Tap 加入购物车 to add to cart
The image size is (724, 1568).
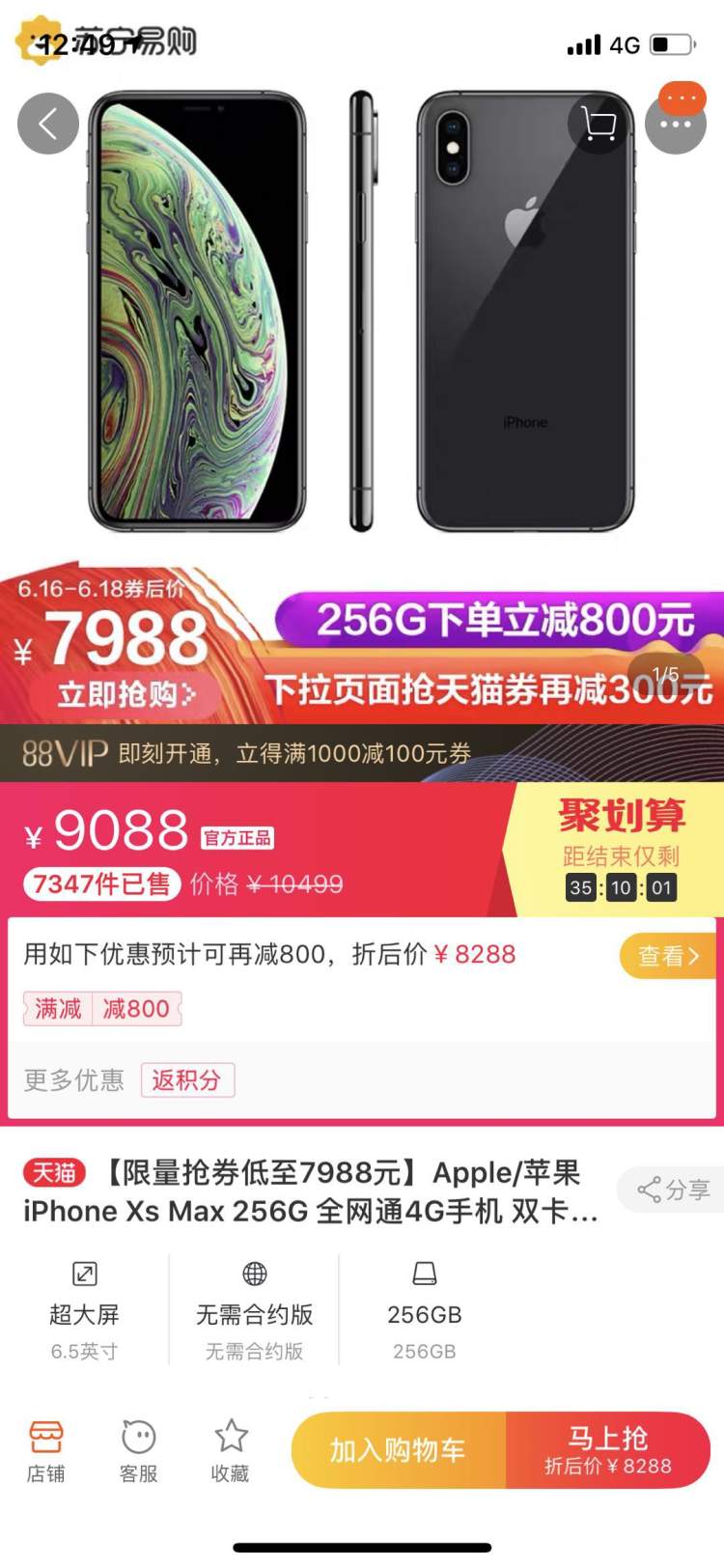tap(398, 1450)
